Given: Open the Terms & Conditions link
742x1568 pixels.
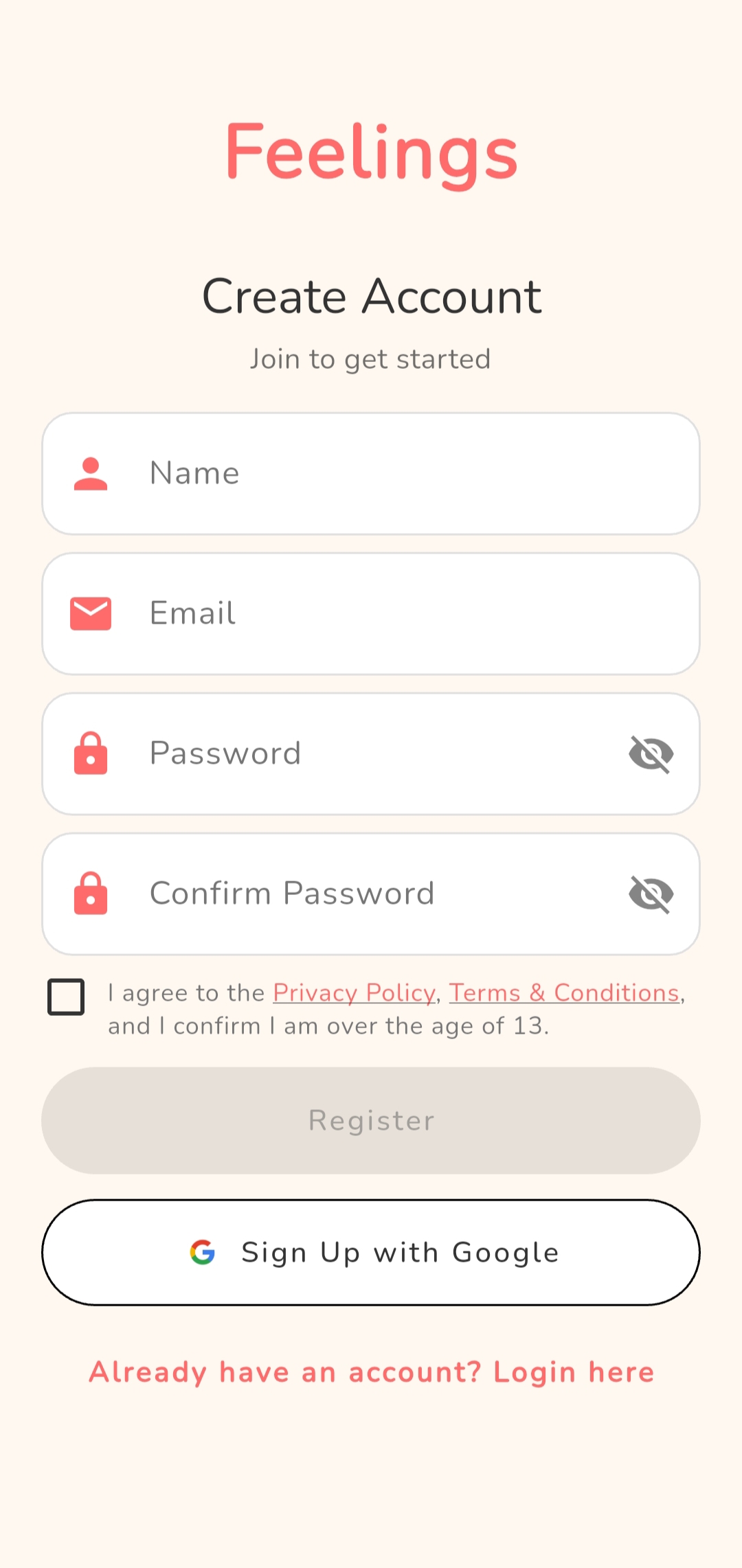Looking at the screenshot, I should (563, 992).
